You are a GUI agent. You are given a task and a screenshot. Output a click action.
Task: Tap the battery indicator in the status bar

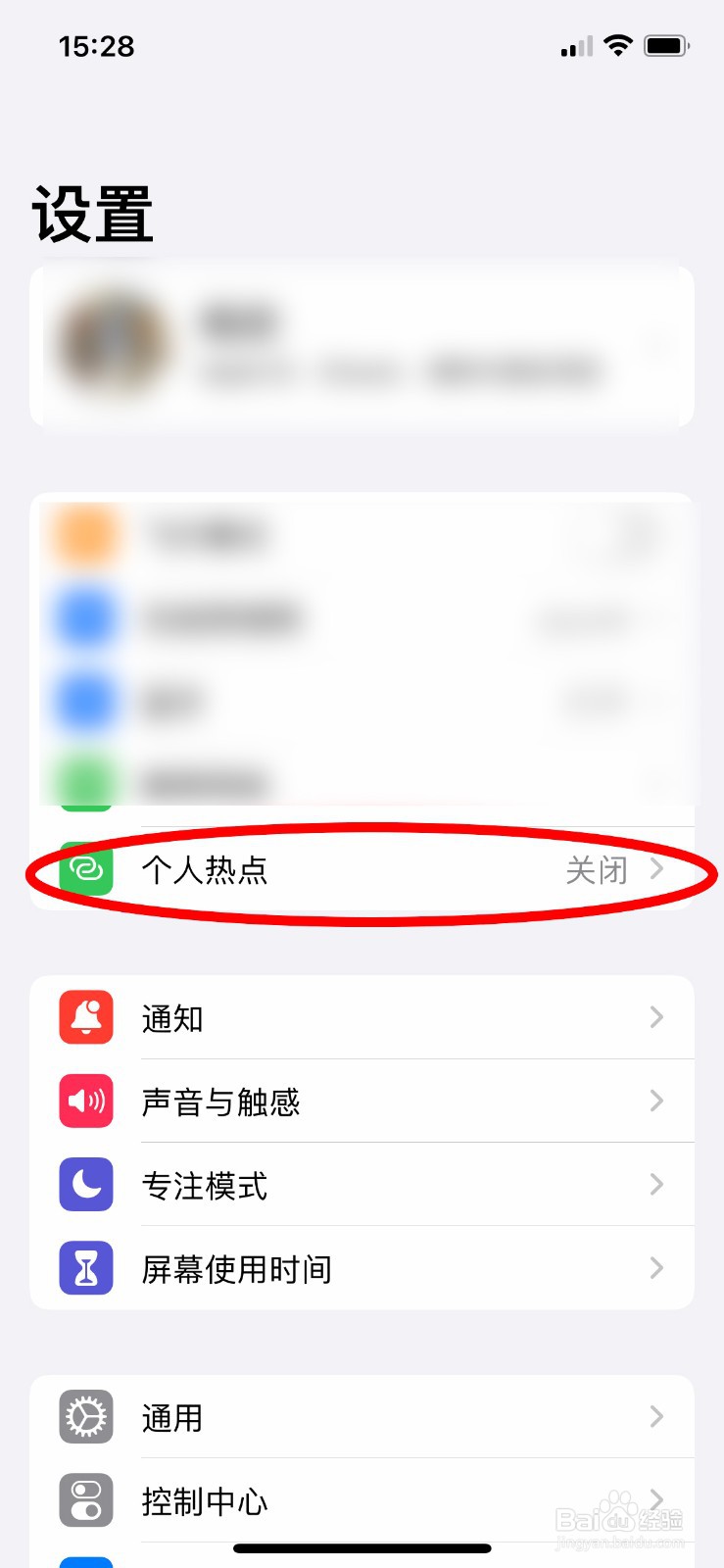tap(664, 45)
